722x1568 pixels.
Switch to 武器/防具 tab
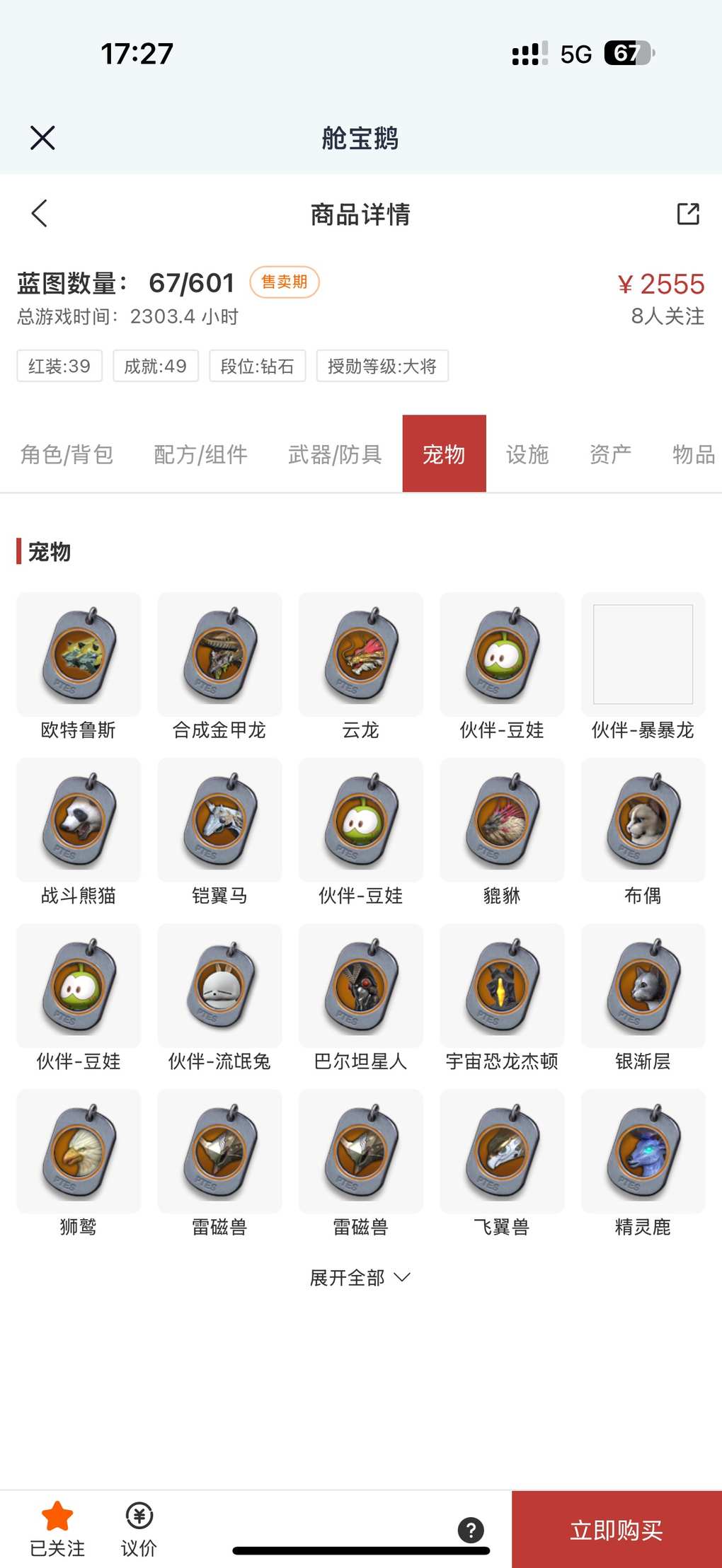[335, 454]
